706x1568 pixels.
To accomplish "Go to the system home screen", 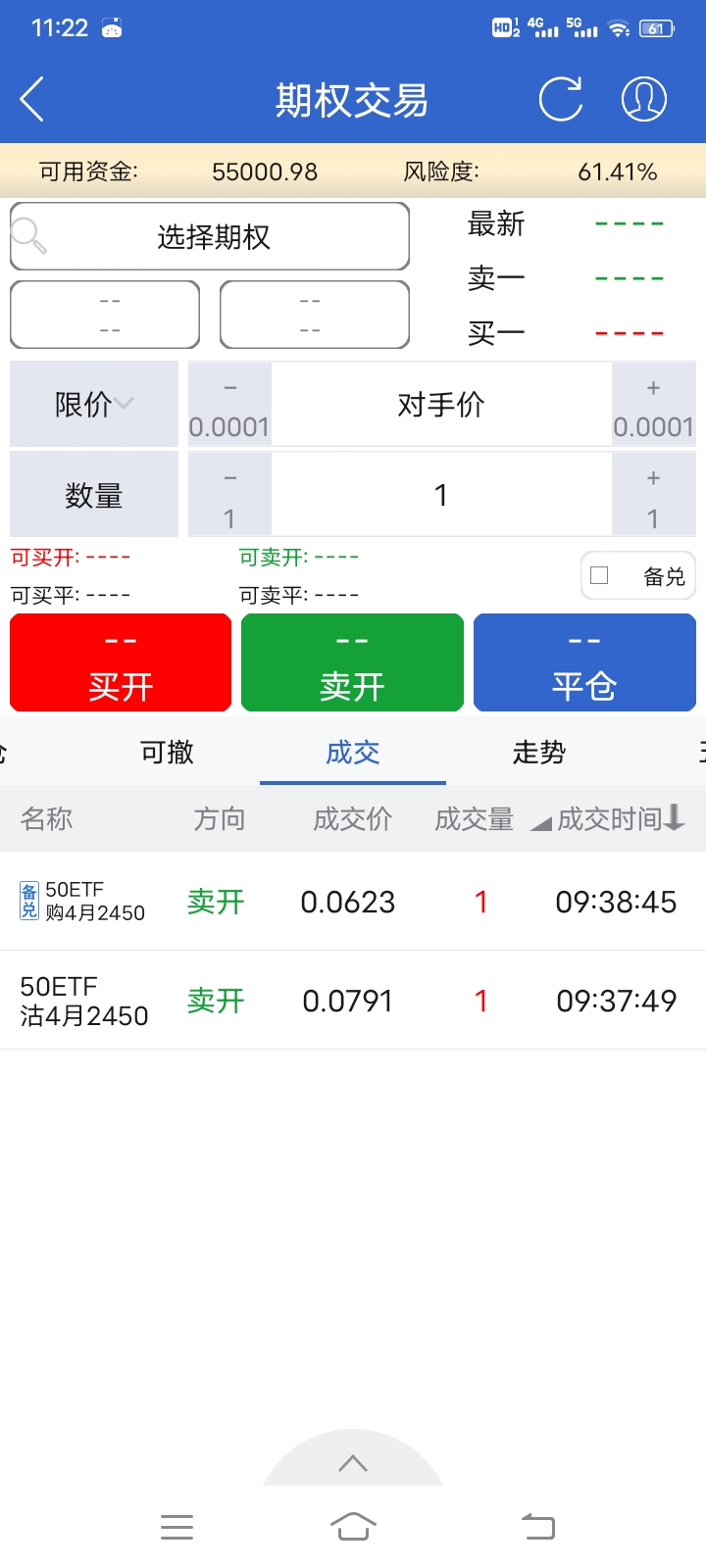I will pyautogui.click(x=353, y=1526).
